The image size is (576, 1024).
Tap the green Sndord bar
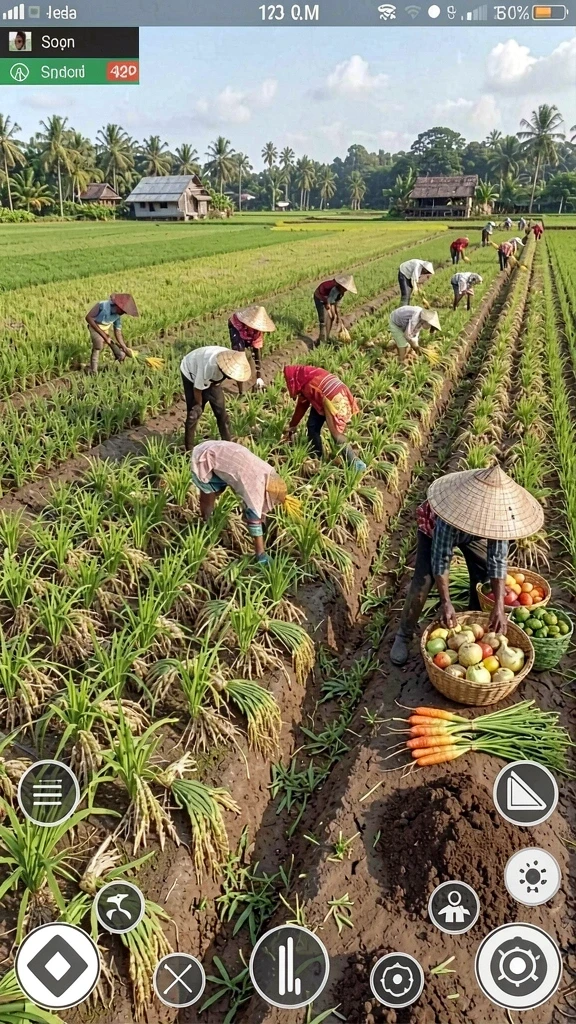point(69,72)
